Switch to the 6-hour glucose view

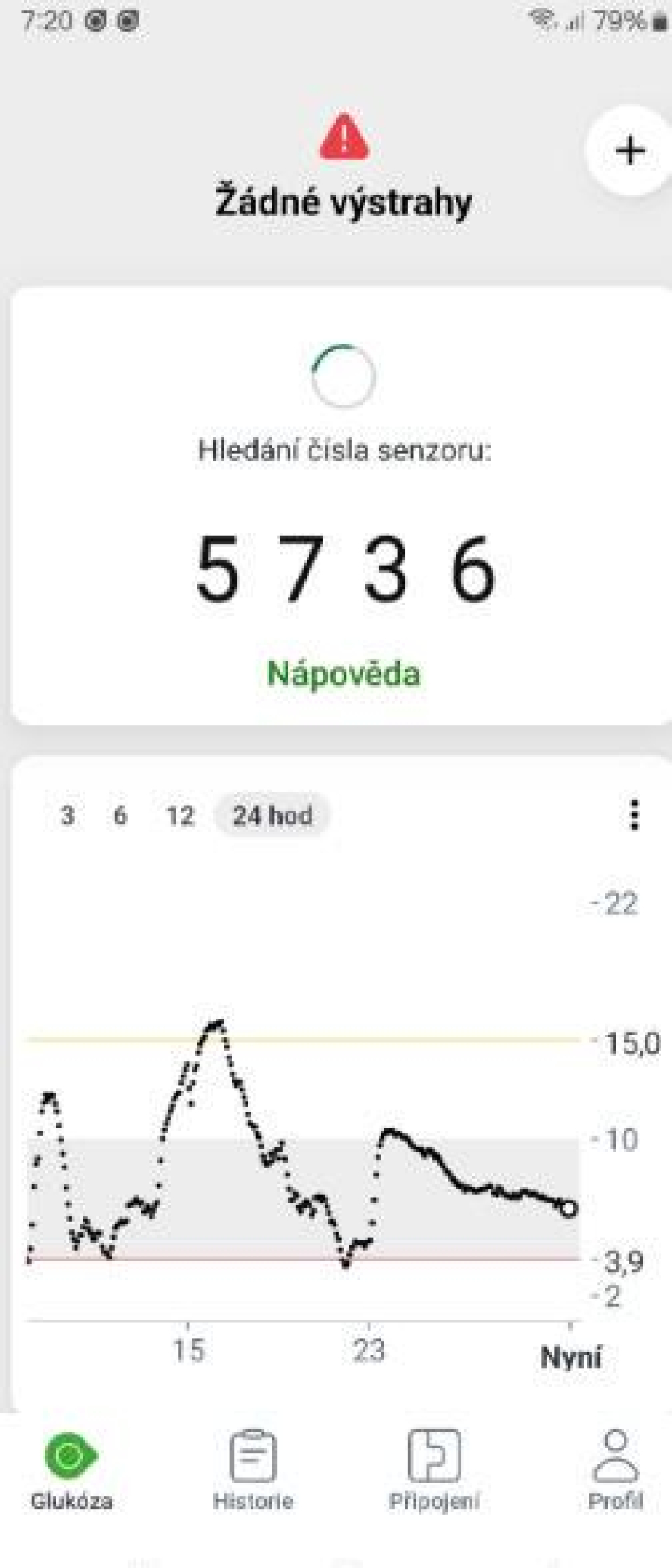119,815
